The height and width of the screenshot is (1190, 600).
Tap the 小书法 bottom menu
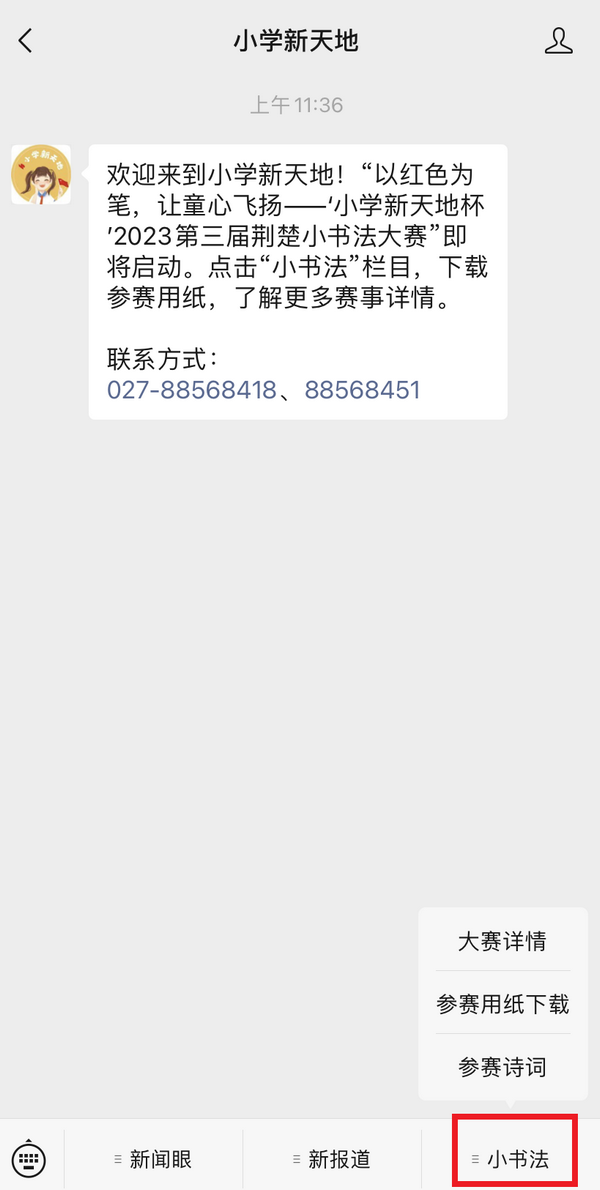coord(510,1159)
